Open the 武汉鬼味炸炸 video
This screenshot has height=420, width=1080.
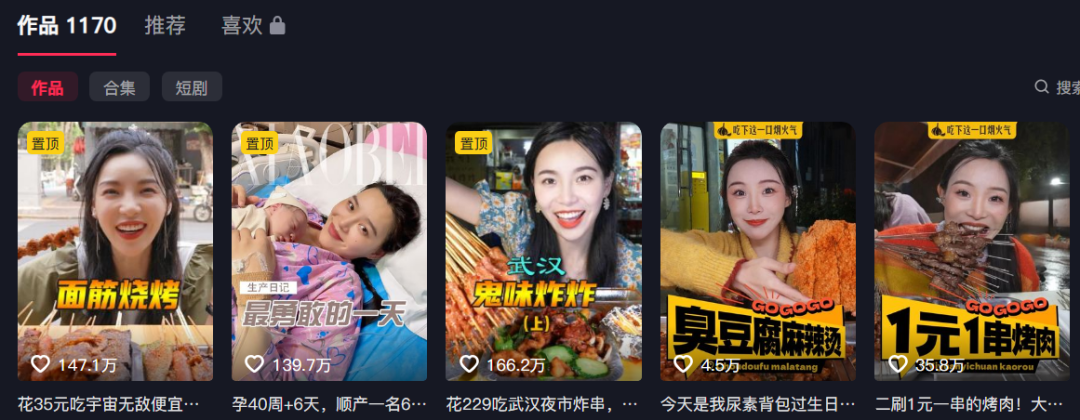pos(543,250)
